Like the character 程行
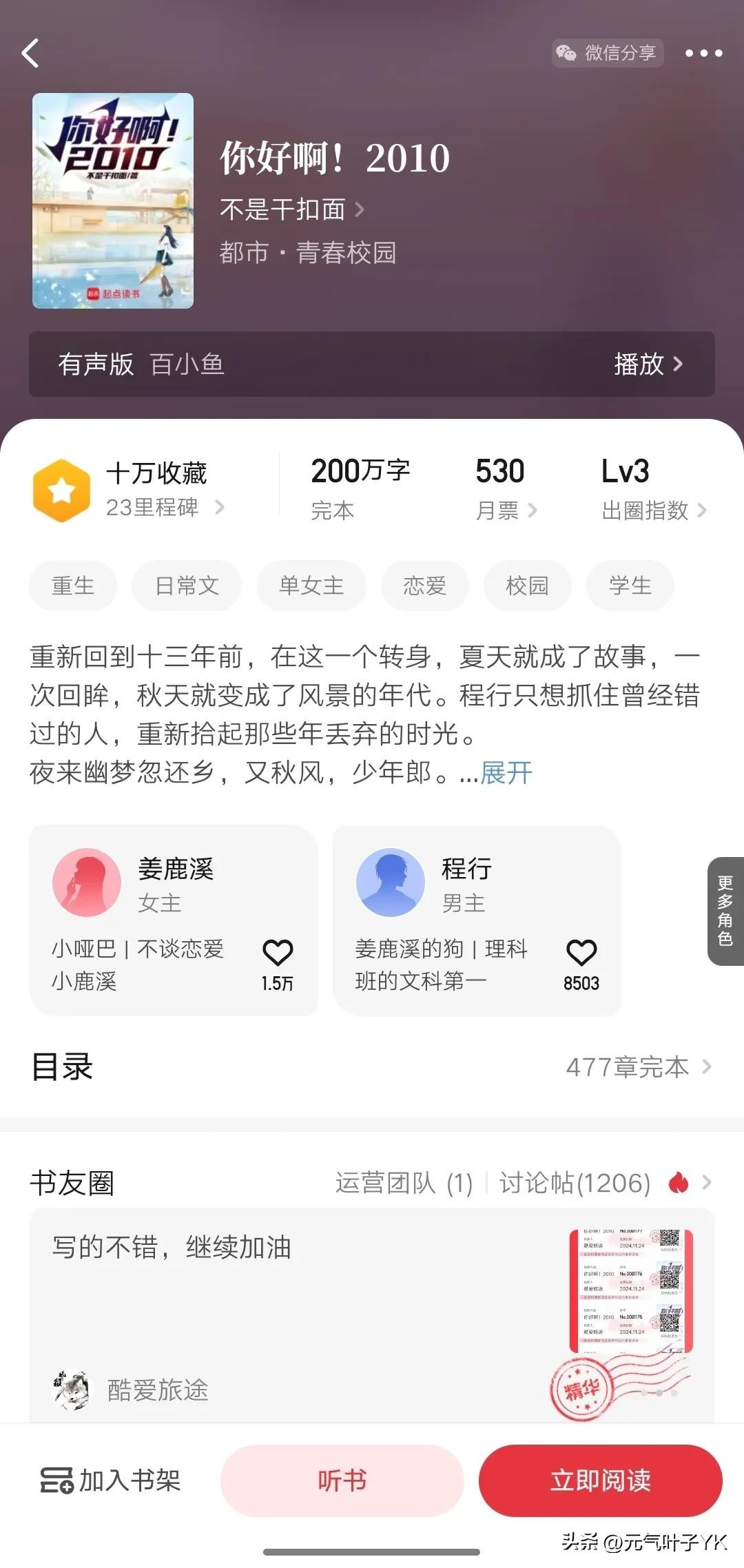Viewport: 744px width, 1568px height. 581,953
